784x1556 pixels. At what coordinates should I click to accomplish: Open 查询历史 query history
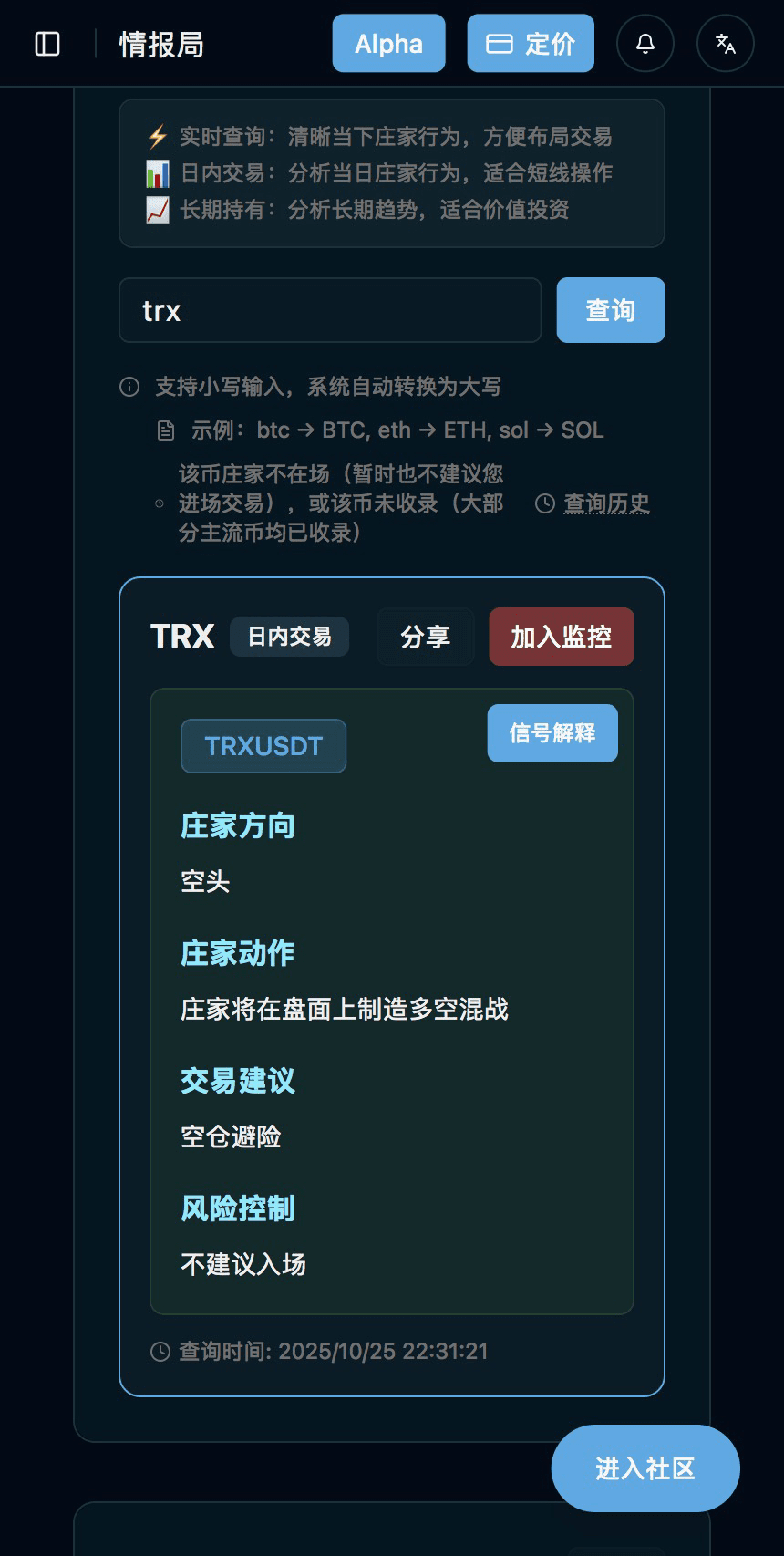tap(605, 503)
